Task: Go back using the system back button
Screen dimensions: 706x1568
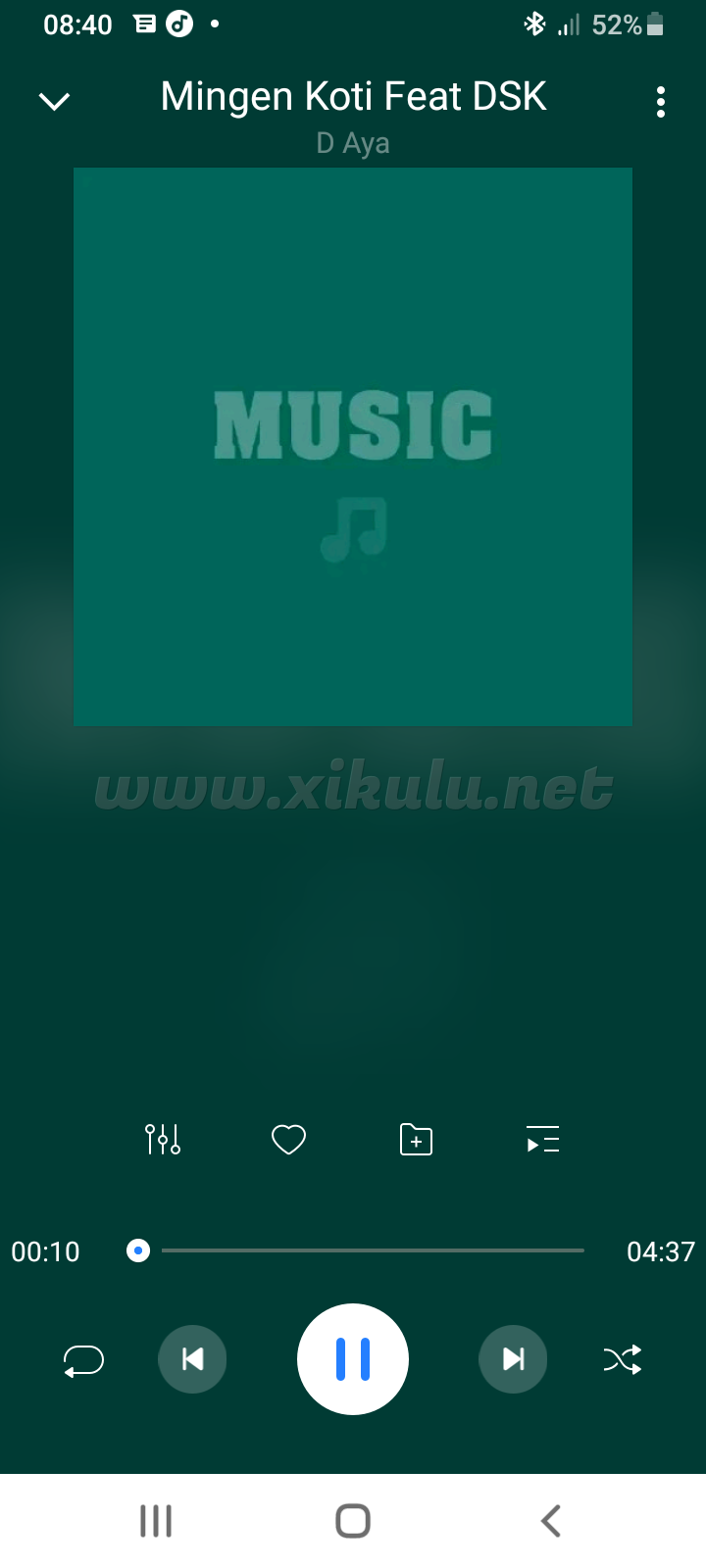Action: coord(551,1521)
